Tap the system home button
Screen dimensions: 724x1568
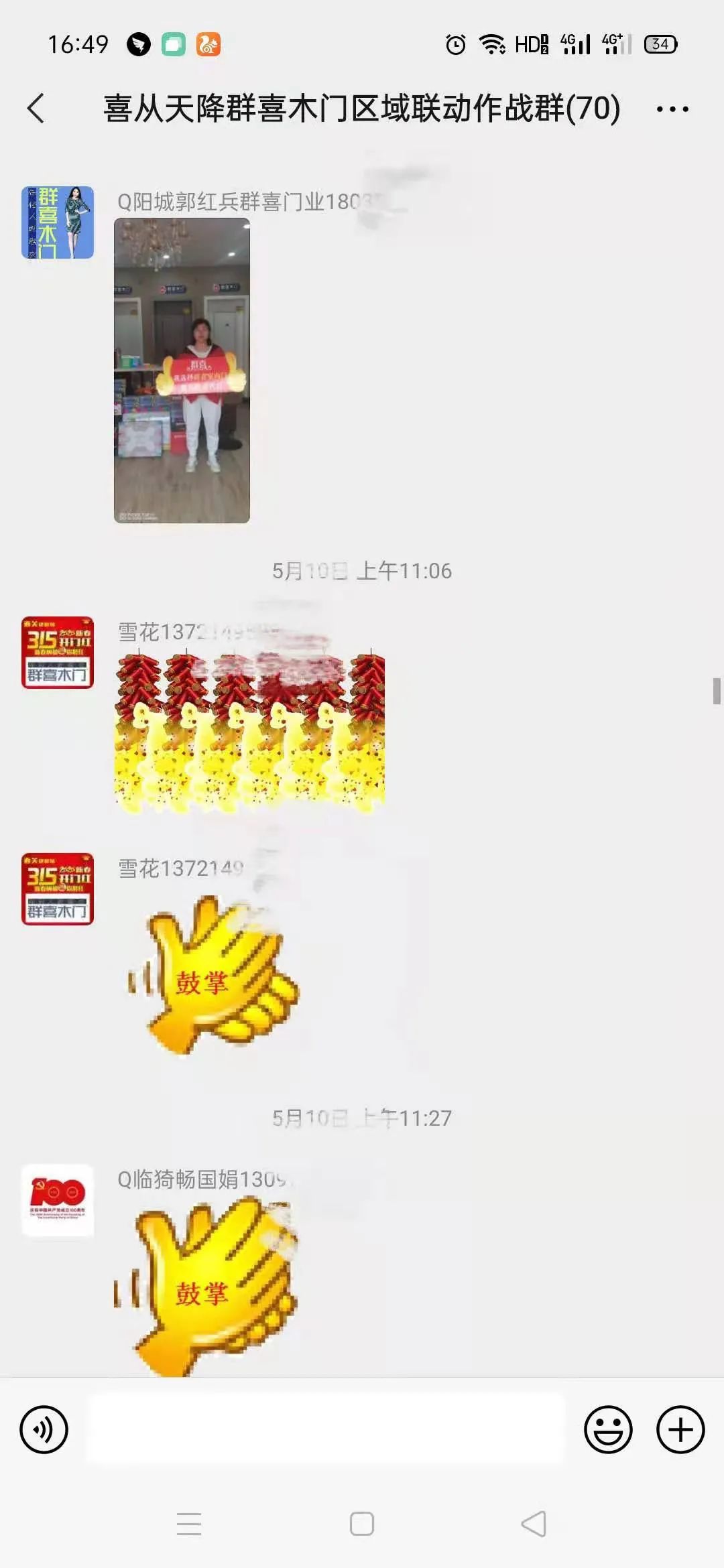(x=361, y=1524)
